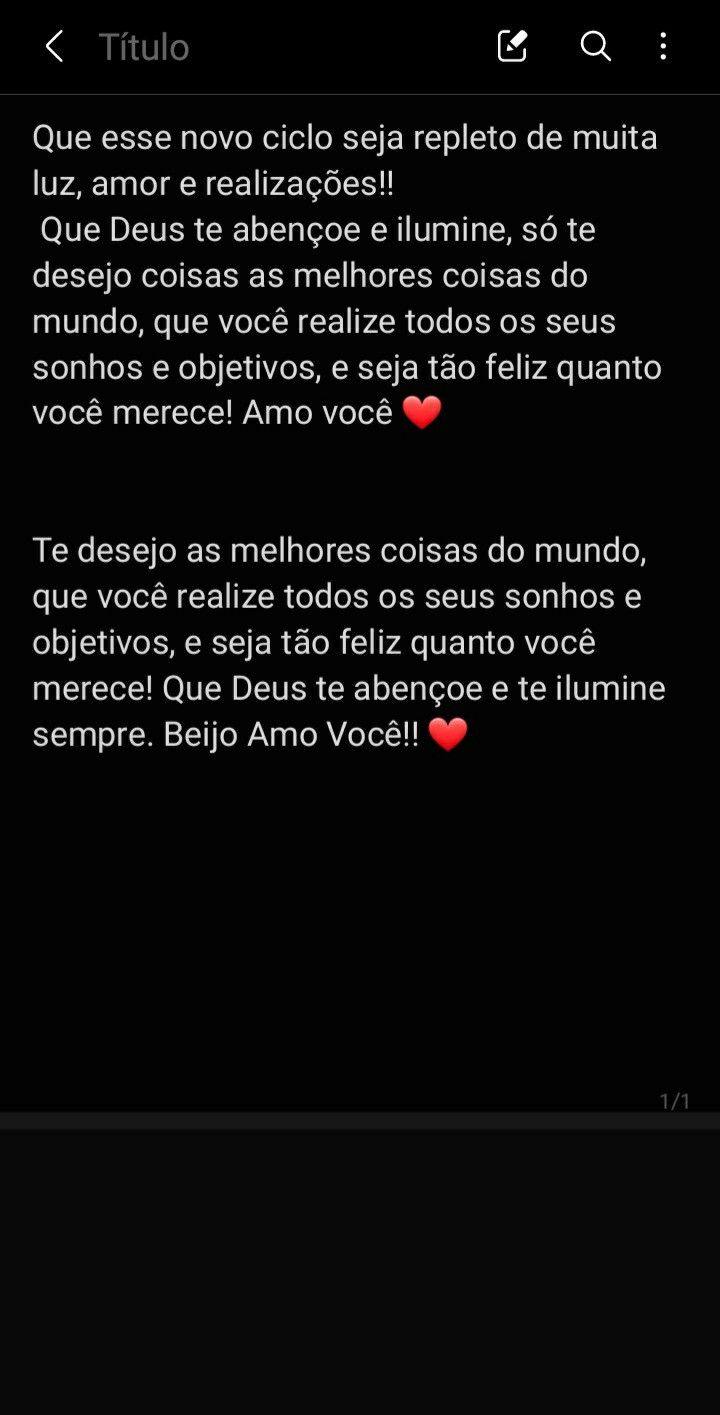This screenshot has height=1415, width=720.
Task: Select the page indicator showing 1/1
Action: [675, 1100]
